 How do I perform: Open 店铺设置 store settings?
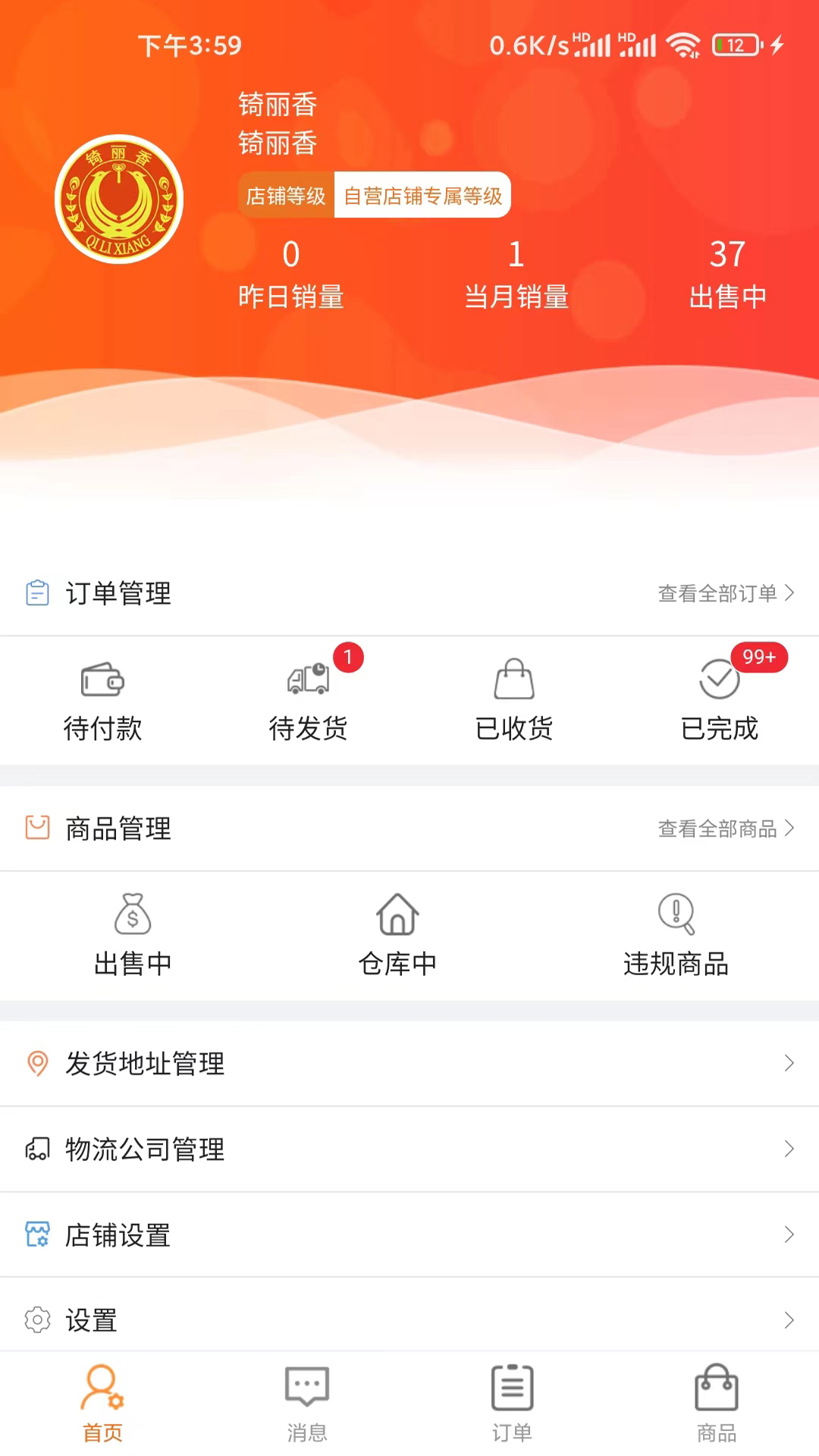click(409, 1235)
